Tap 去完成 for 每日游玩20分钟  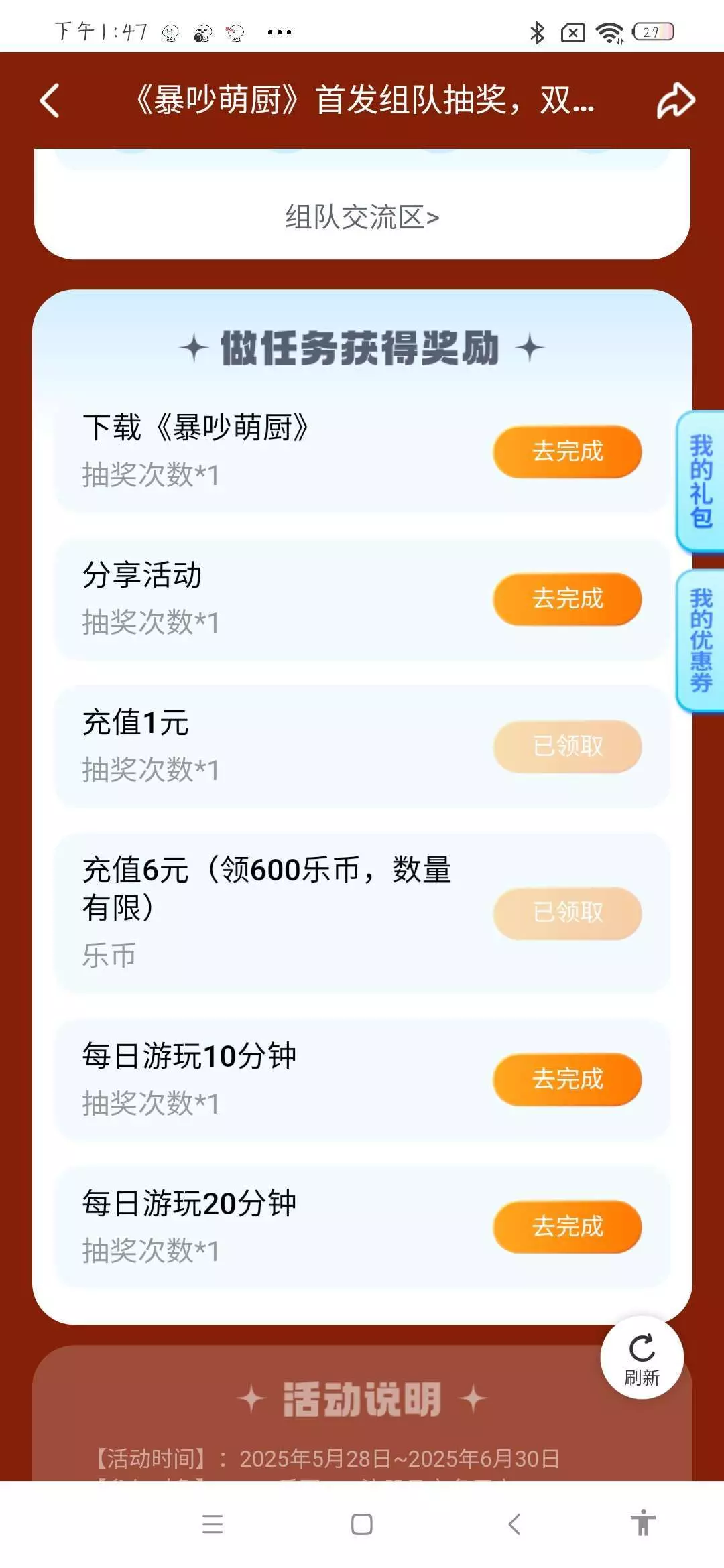(567, 1227)
